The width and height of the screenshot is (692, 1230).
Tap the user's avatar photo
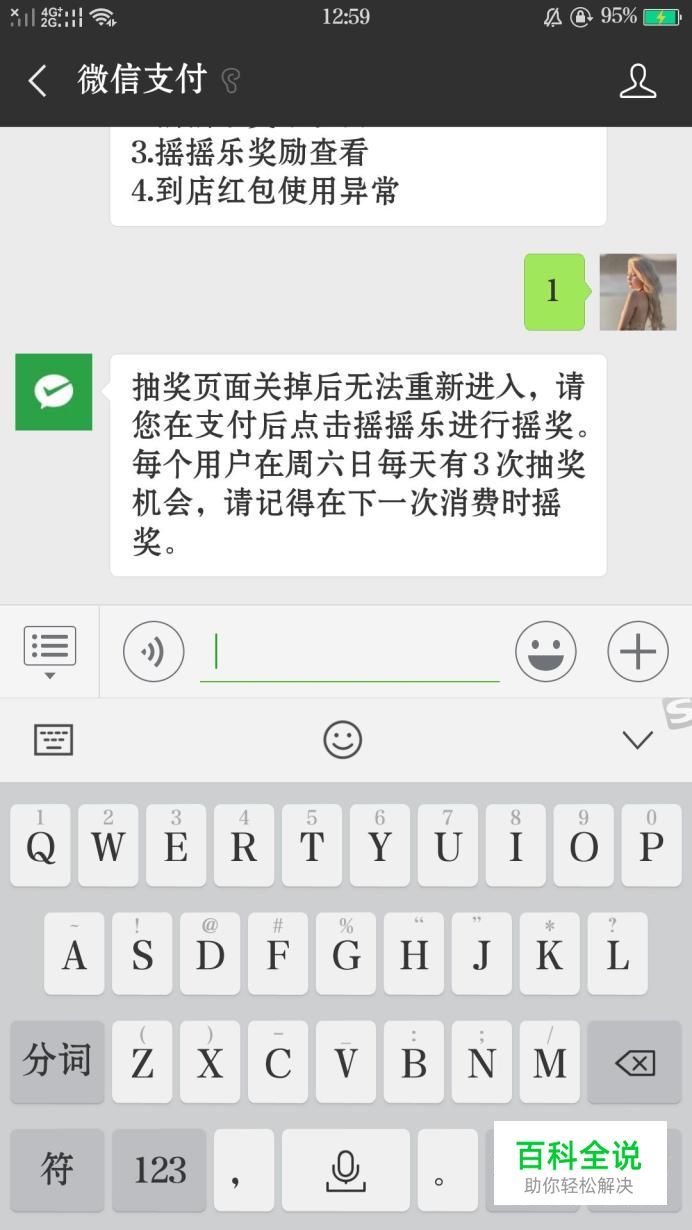click(x=638, y=292)
